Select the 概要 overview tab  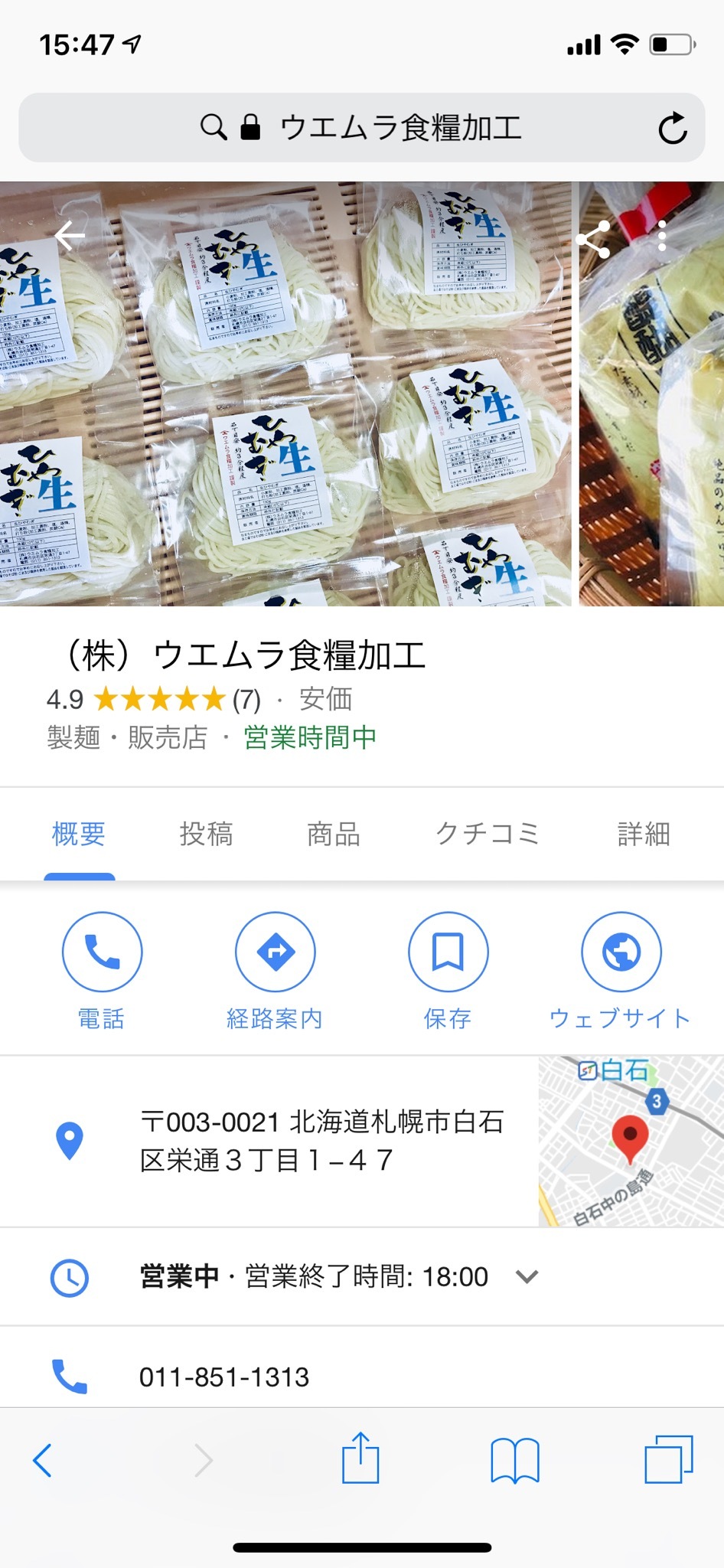(79, 834)
